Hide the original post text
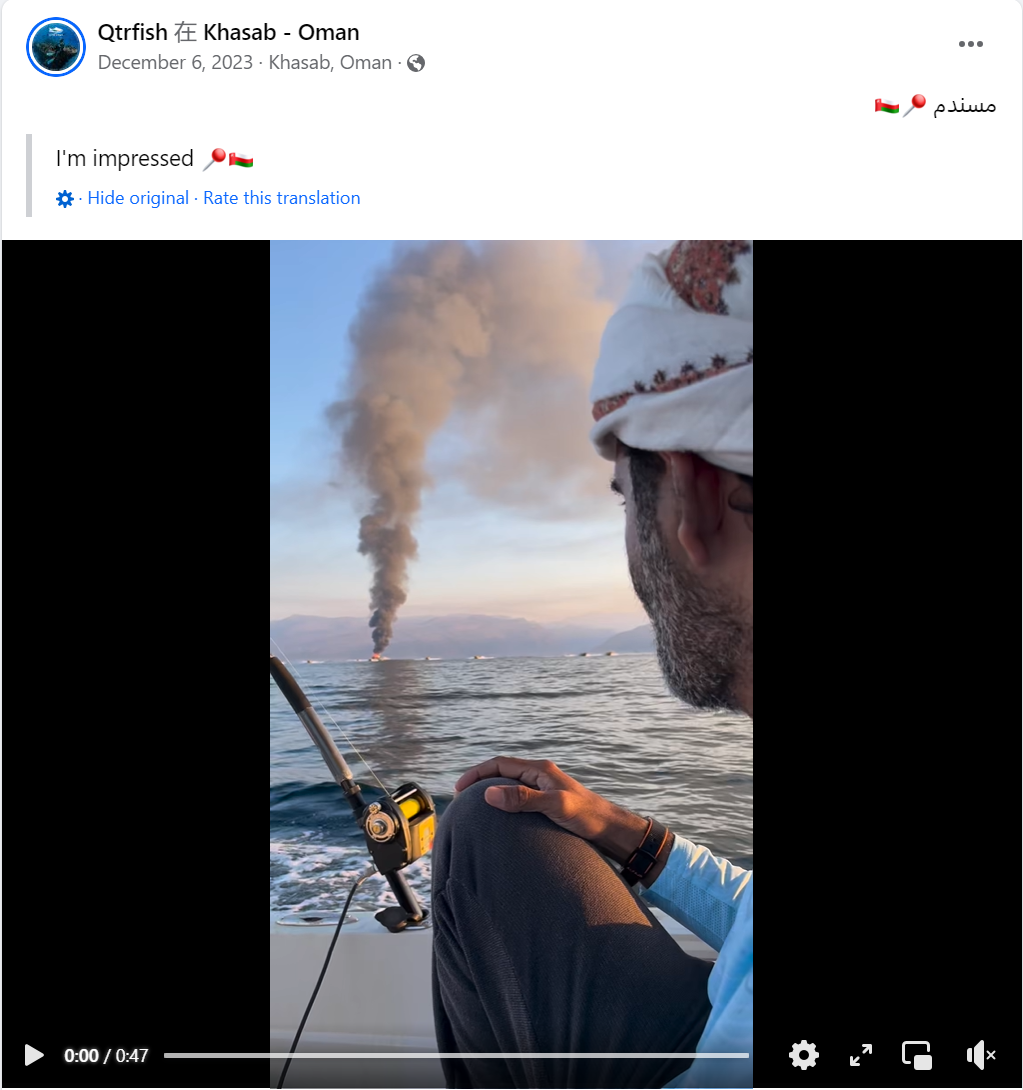This screenshot has width=1023, height=1090. click(x=138, y=198)
